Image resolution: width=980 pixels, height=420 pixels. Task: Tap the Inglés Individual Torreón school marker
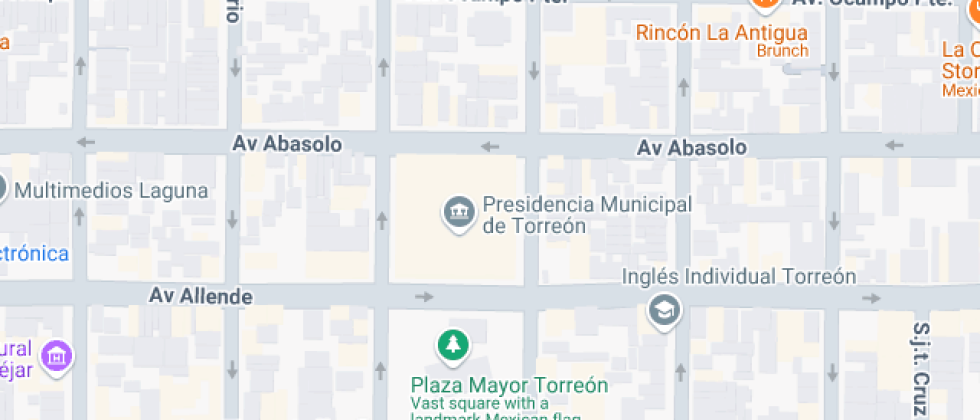coord(664,311)
